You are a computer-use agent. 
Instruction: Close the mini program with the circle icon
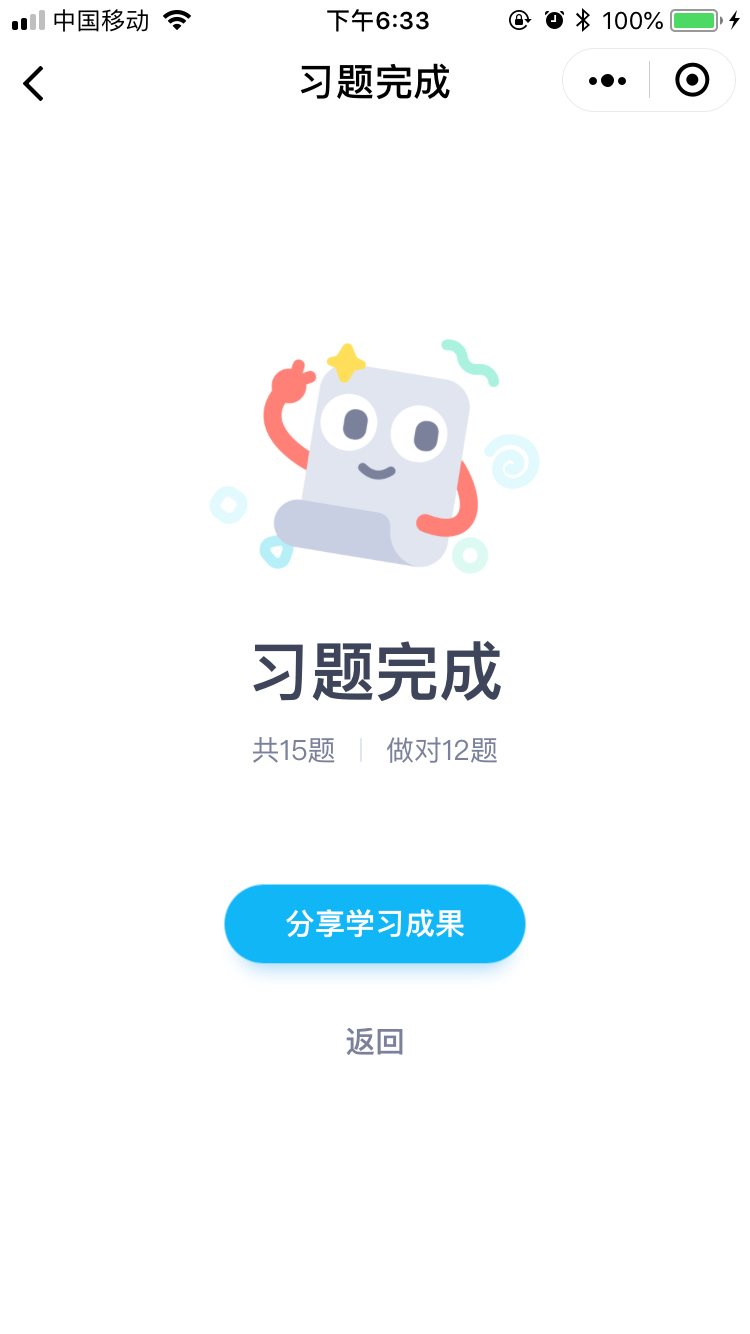coord(692,80)
